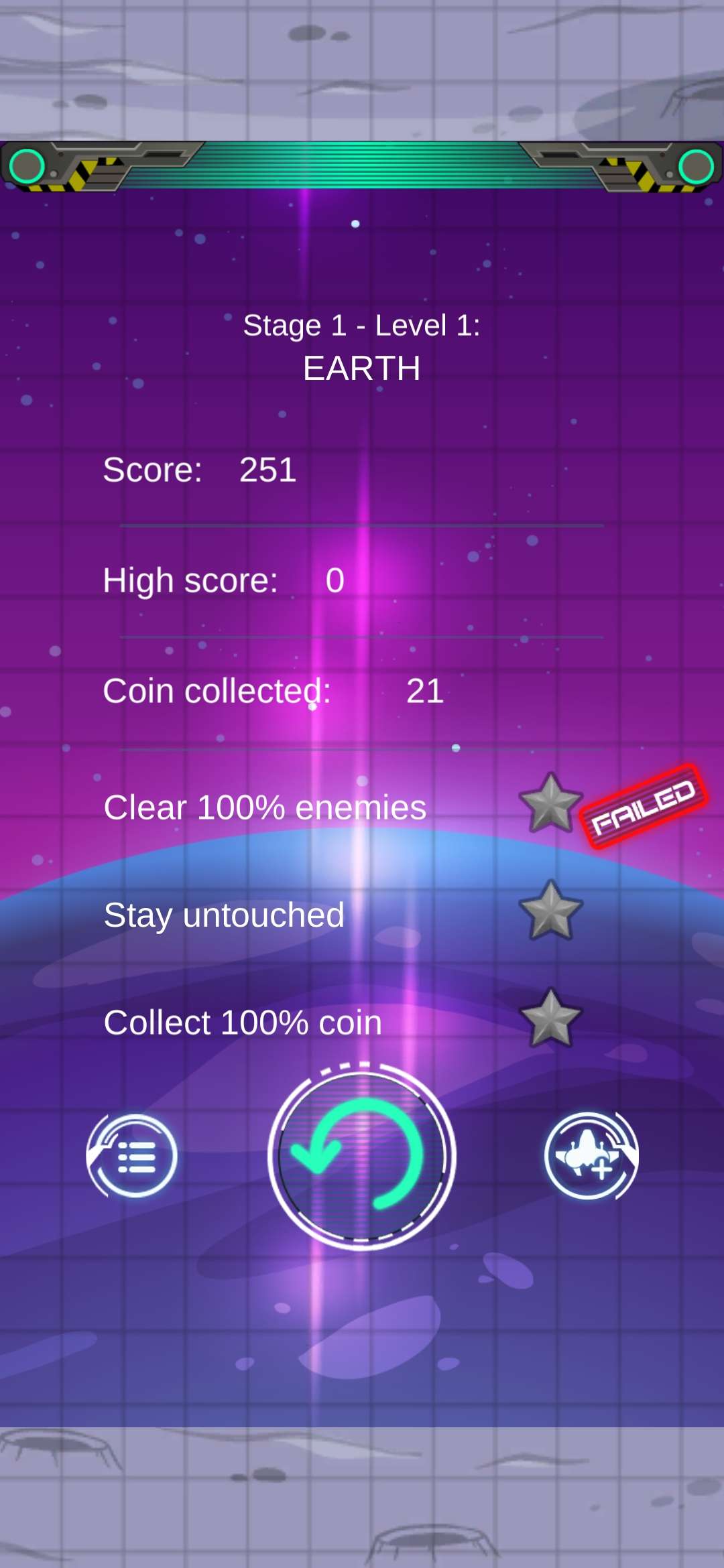Replay the level with the restart button
This screenshot has height=1568, width=724.
(x=362, y=1157)
